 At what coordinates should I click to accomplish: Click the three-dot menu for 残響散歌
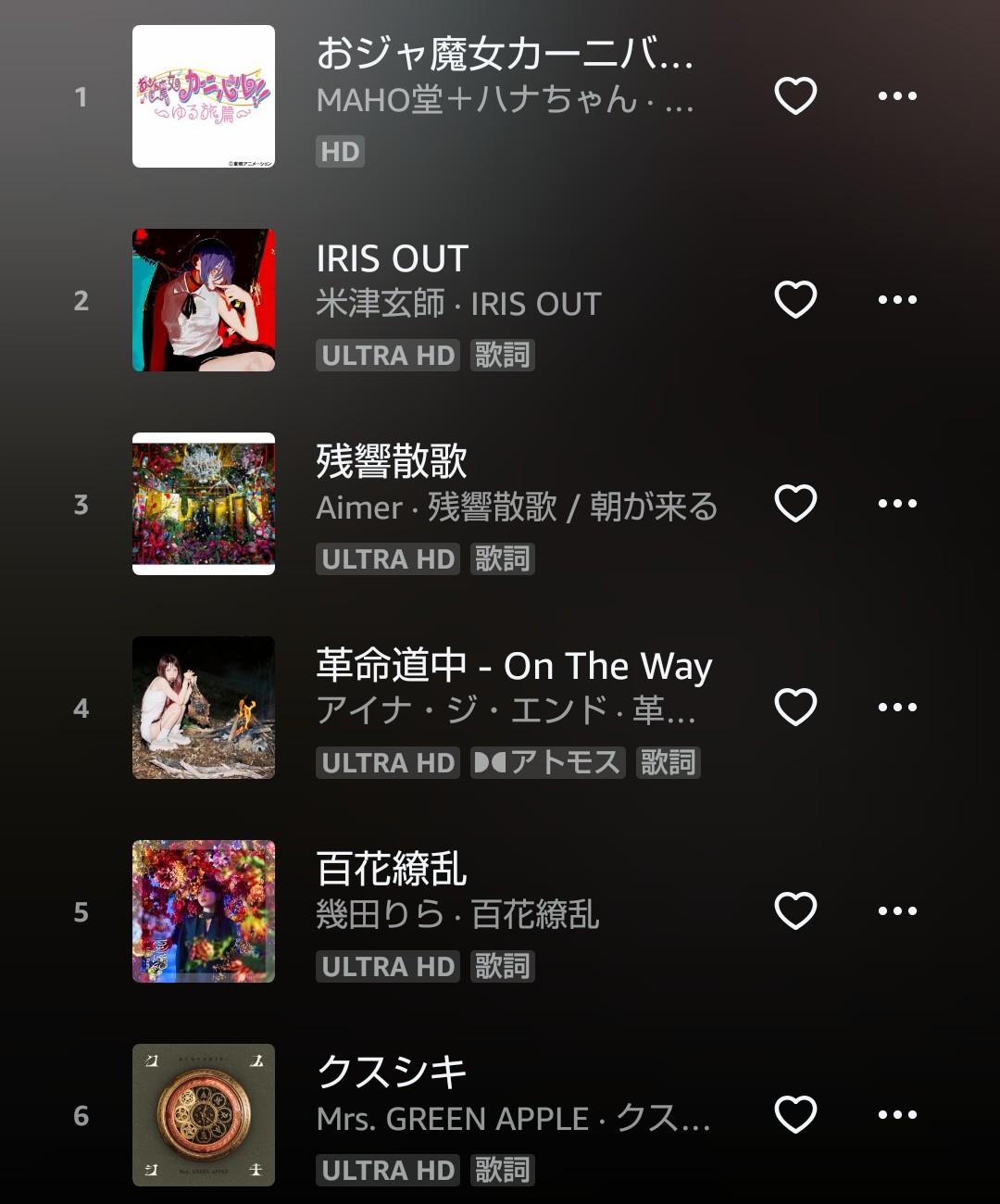[896, 503]
